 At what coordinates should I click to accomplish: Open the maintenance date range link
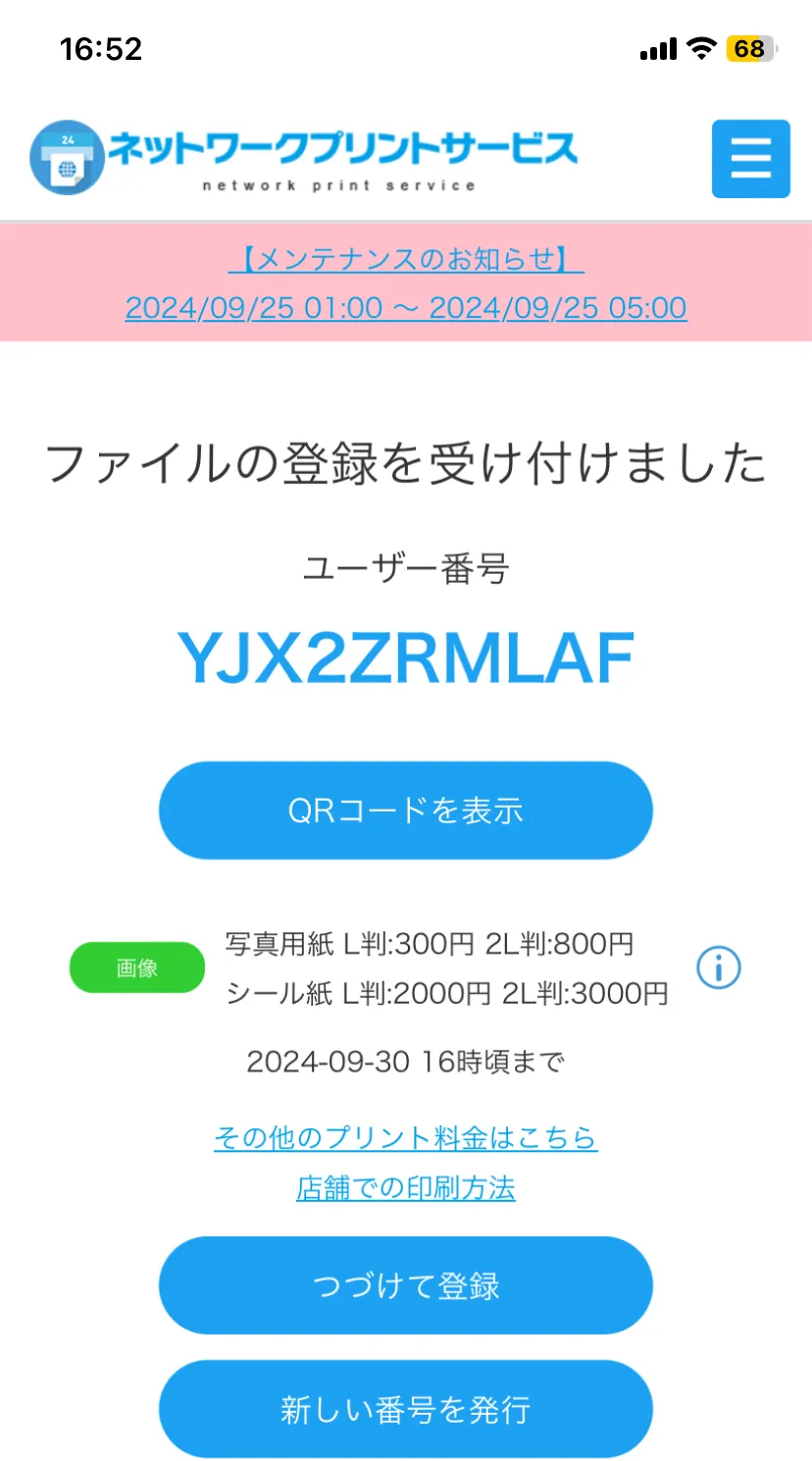click(406, 308)
